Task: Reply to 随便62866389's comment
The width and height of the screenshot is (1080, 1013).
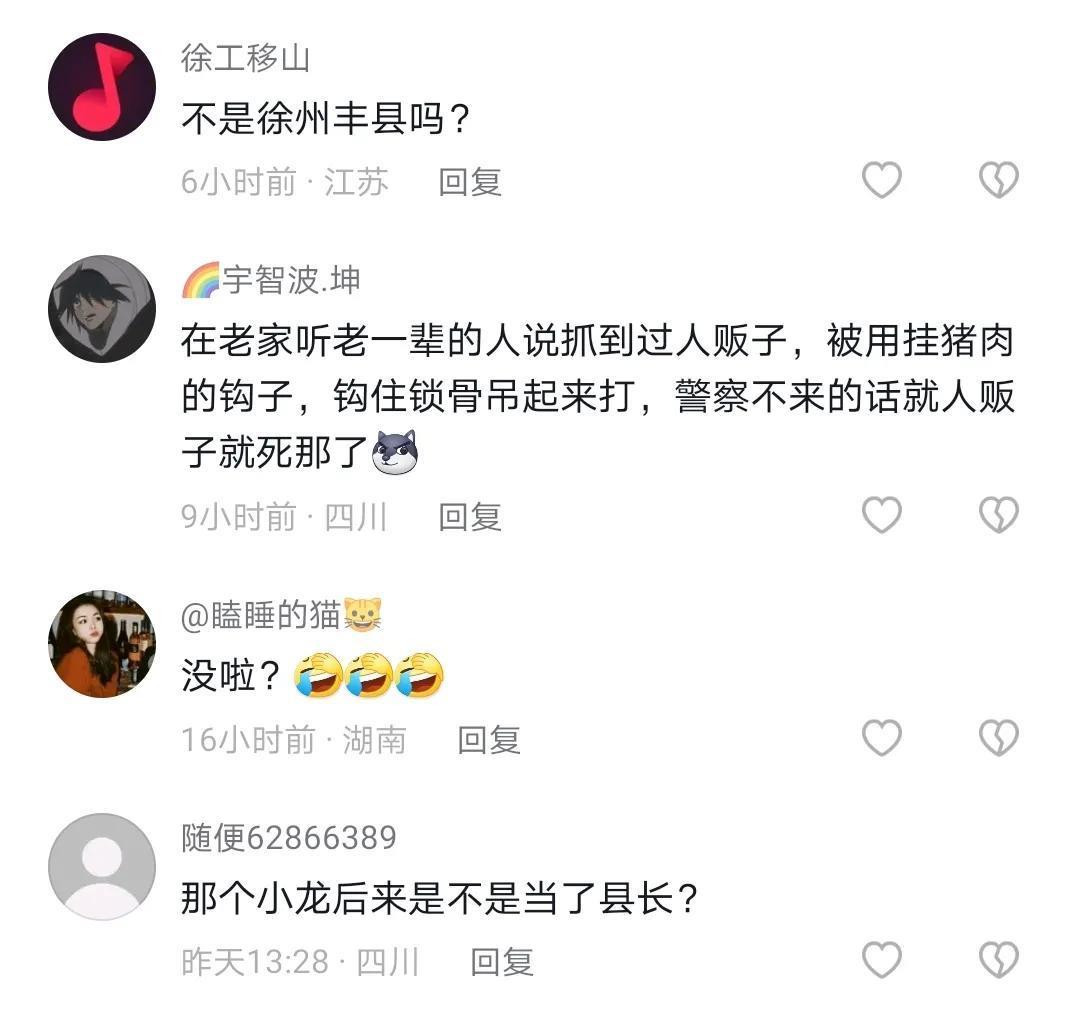Action: pos(502,962)
